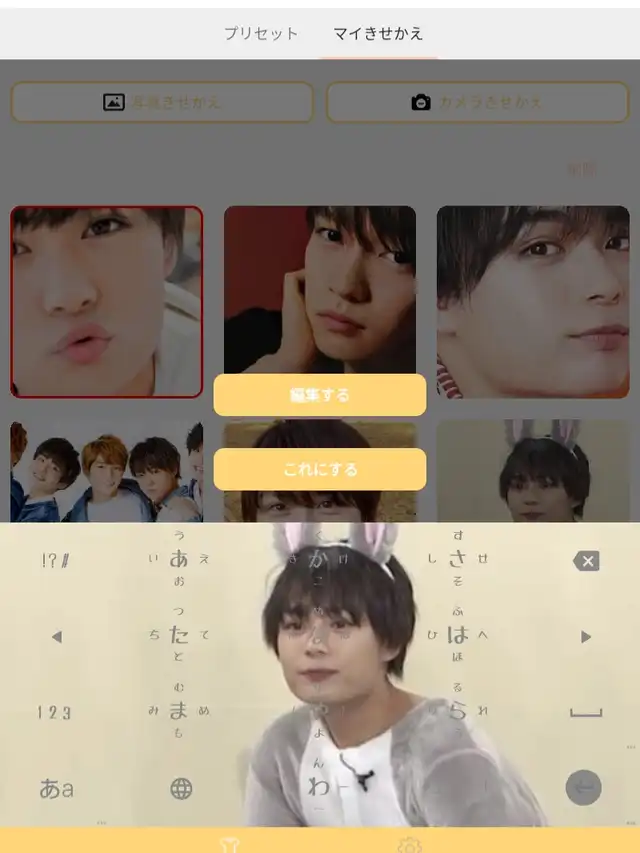Apply the theme with これにする
The width and height of the screenshot is (640, 853).
(319, 469)
